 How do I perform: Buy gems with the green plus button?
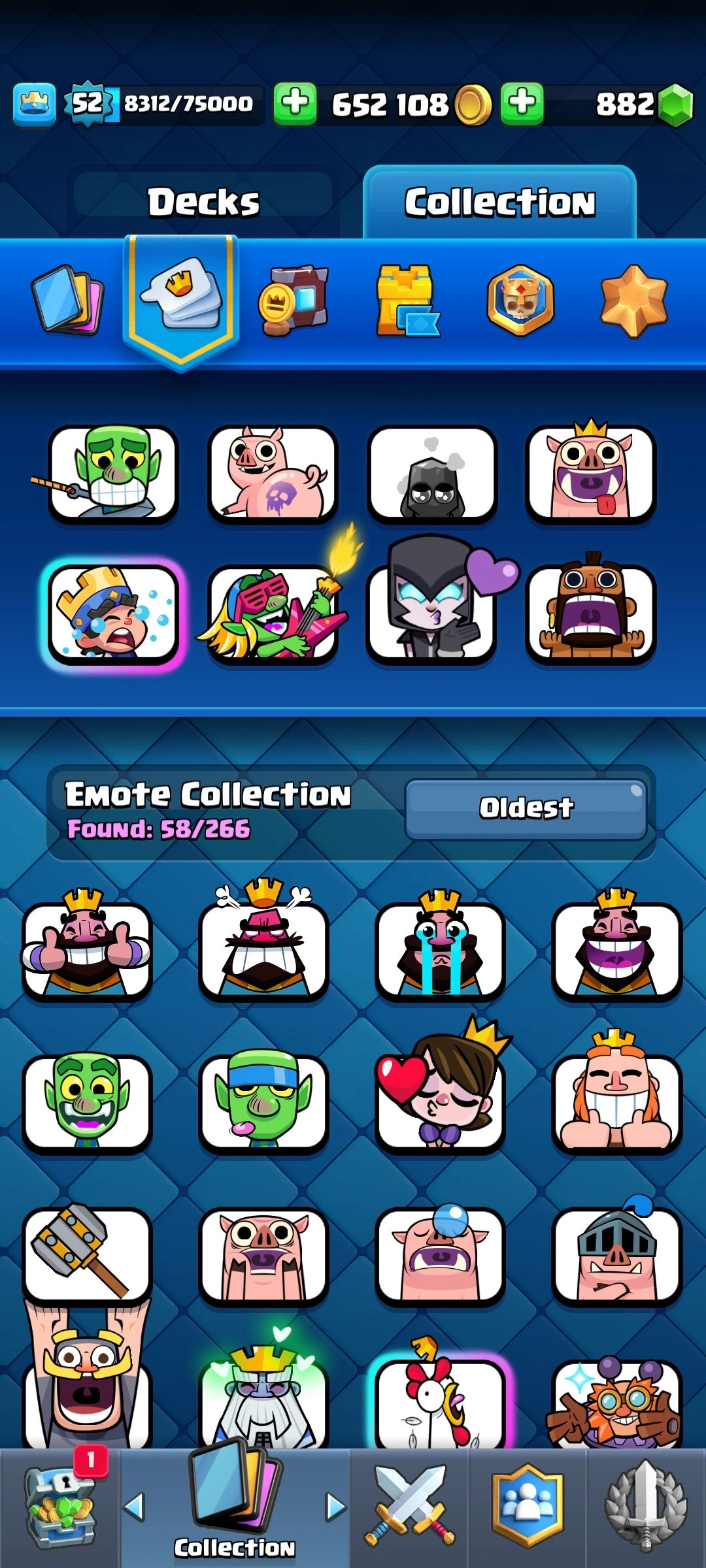point(522,103)
